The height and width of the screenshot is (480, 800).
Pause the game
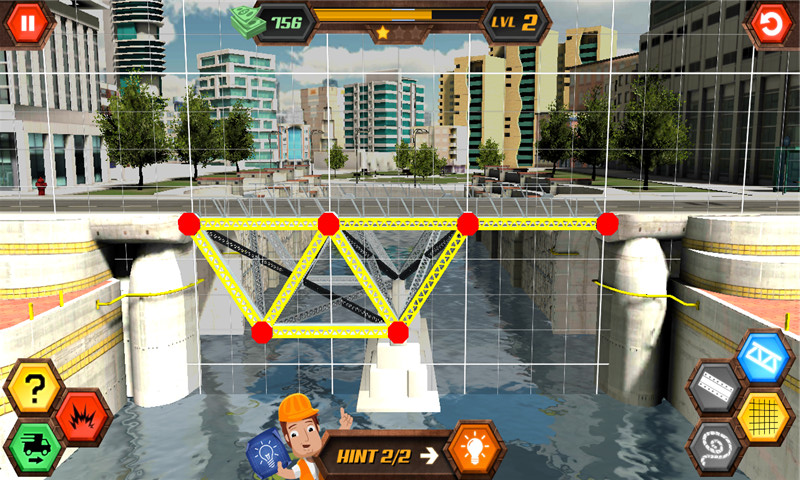pos(27,22)
